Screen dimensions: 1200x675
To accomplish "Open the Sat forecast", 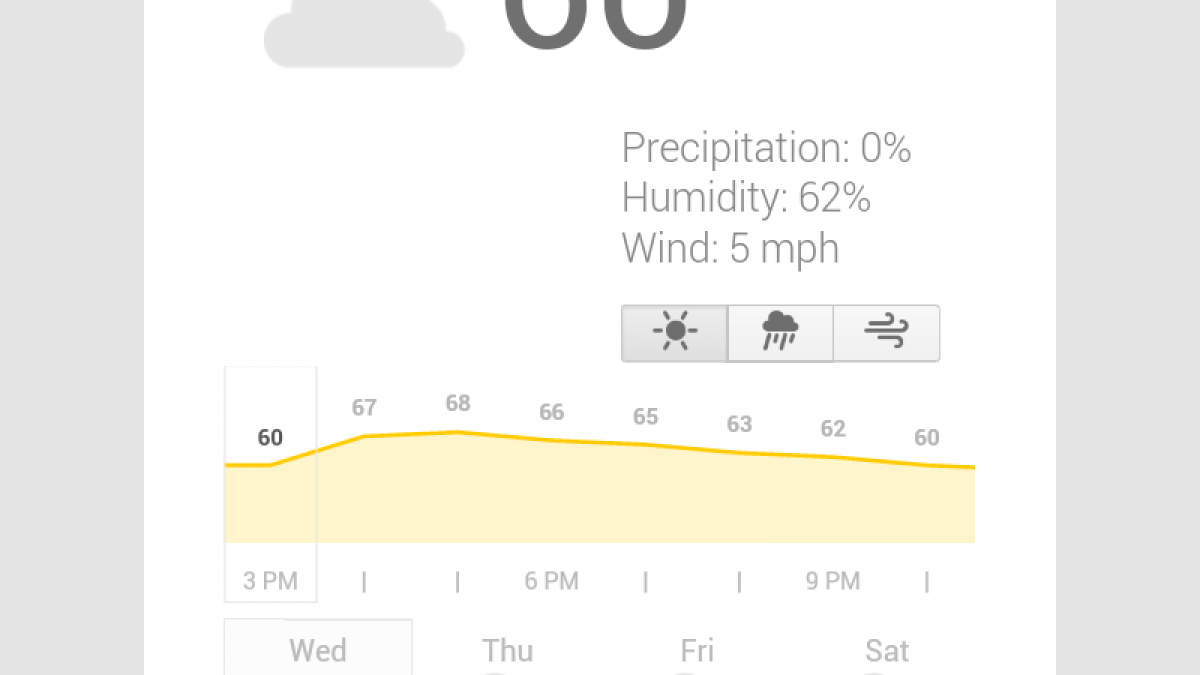I will pyautogui.click(x=886, y=650).
